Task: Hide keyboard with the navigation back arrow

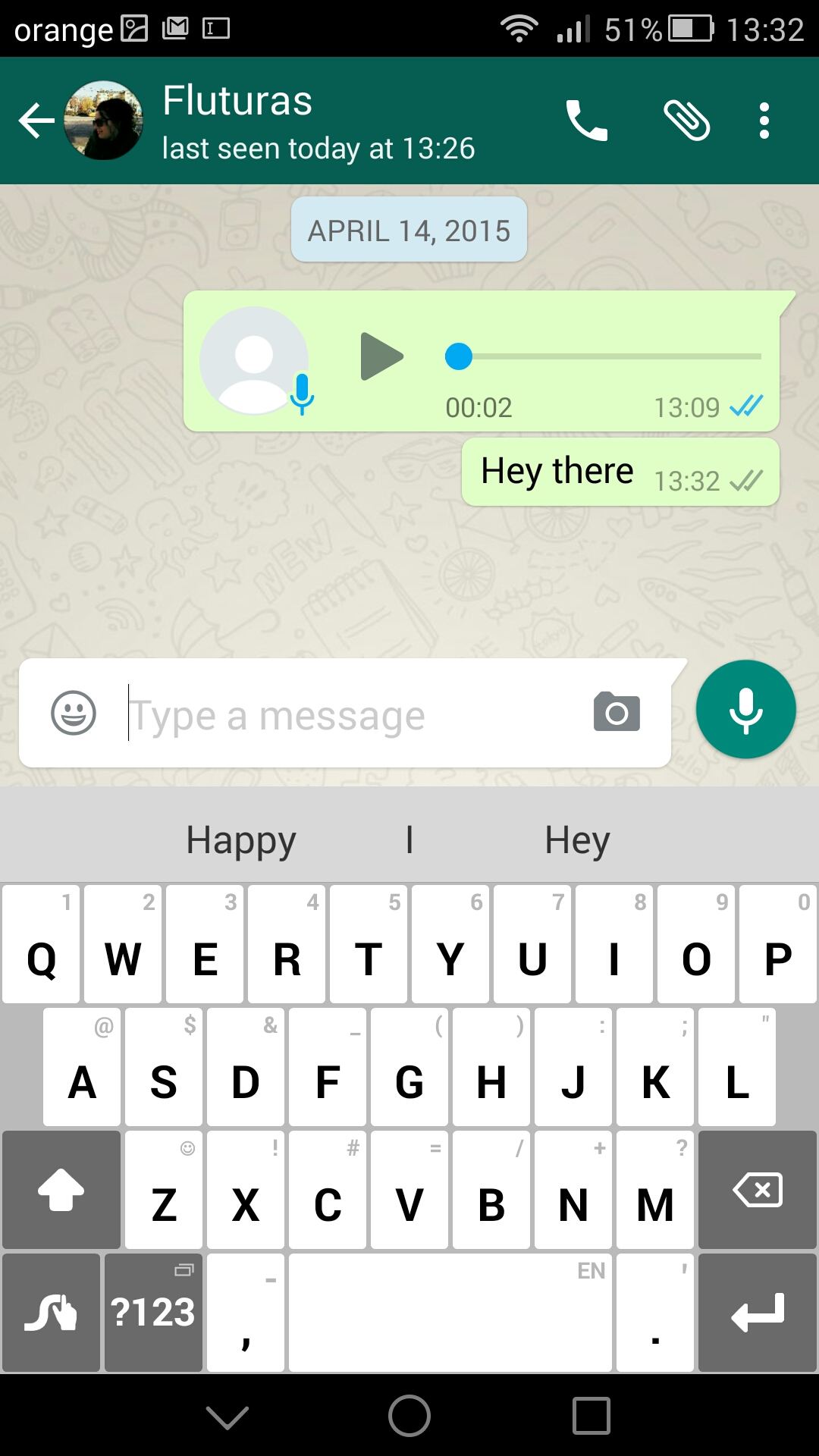Action: [x=227, y=1416]
